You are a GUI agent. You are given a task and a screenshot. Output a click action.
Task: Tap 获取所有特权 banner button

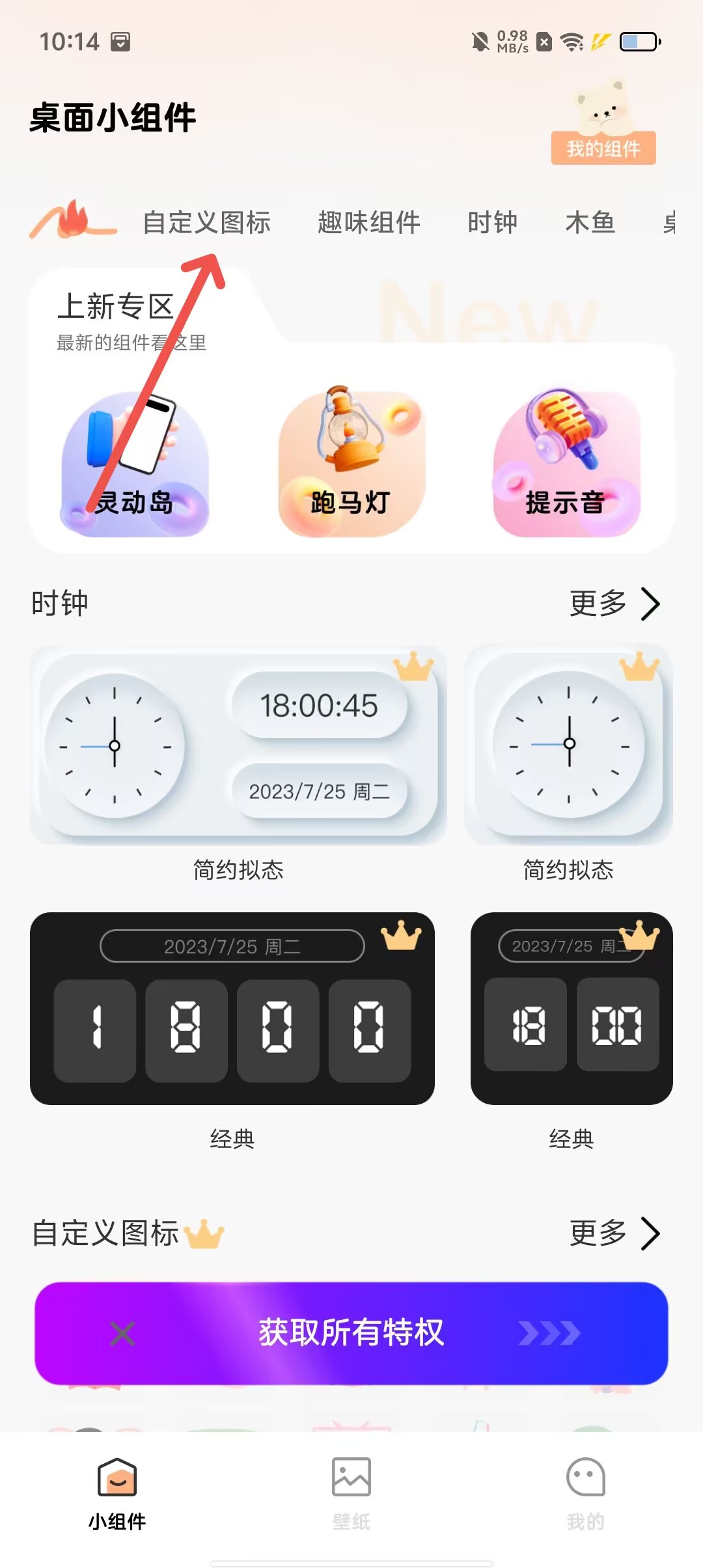point(351,1332)
